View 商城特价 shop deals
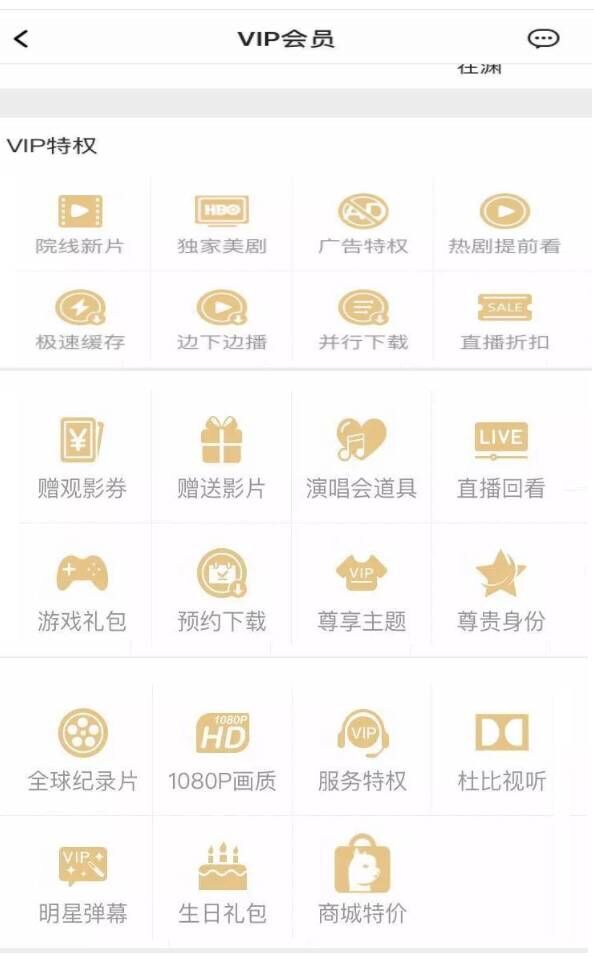Screen dimensions: 594x956 (x=362, y=881)
